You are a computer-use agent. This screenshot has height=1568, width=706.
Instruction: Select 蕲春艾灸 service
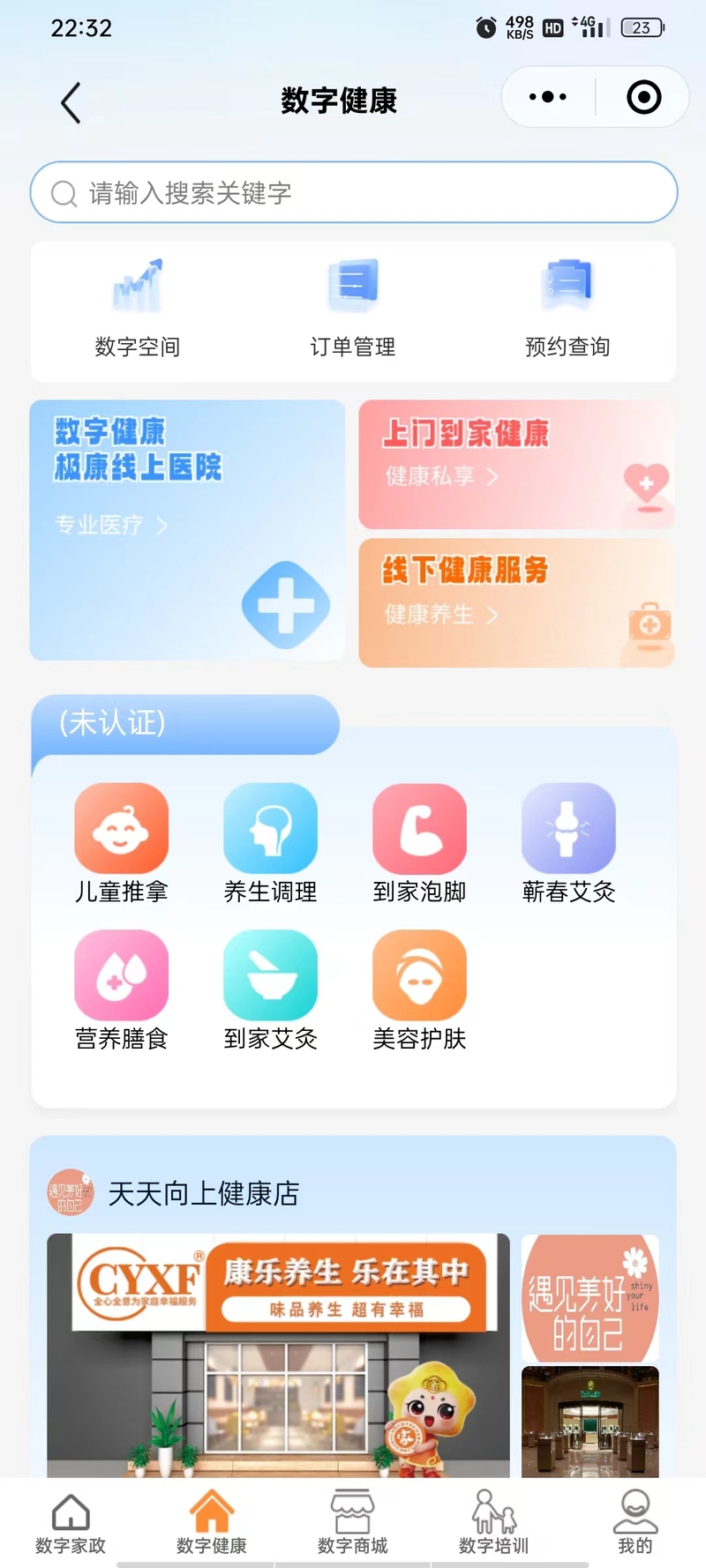click(x=568, y=843)
